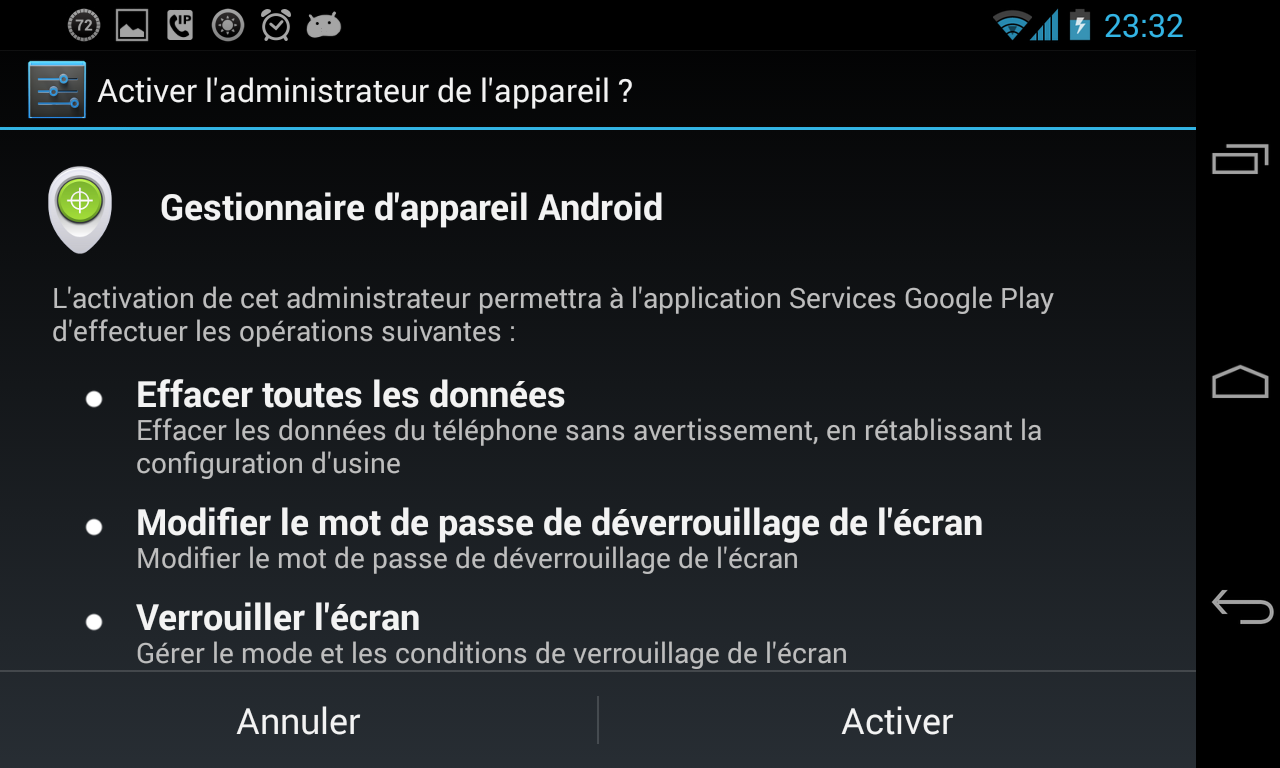This screenshot has width=1280, height=768.
Task: Go back using the system back button
Action: pos(1240,606)
